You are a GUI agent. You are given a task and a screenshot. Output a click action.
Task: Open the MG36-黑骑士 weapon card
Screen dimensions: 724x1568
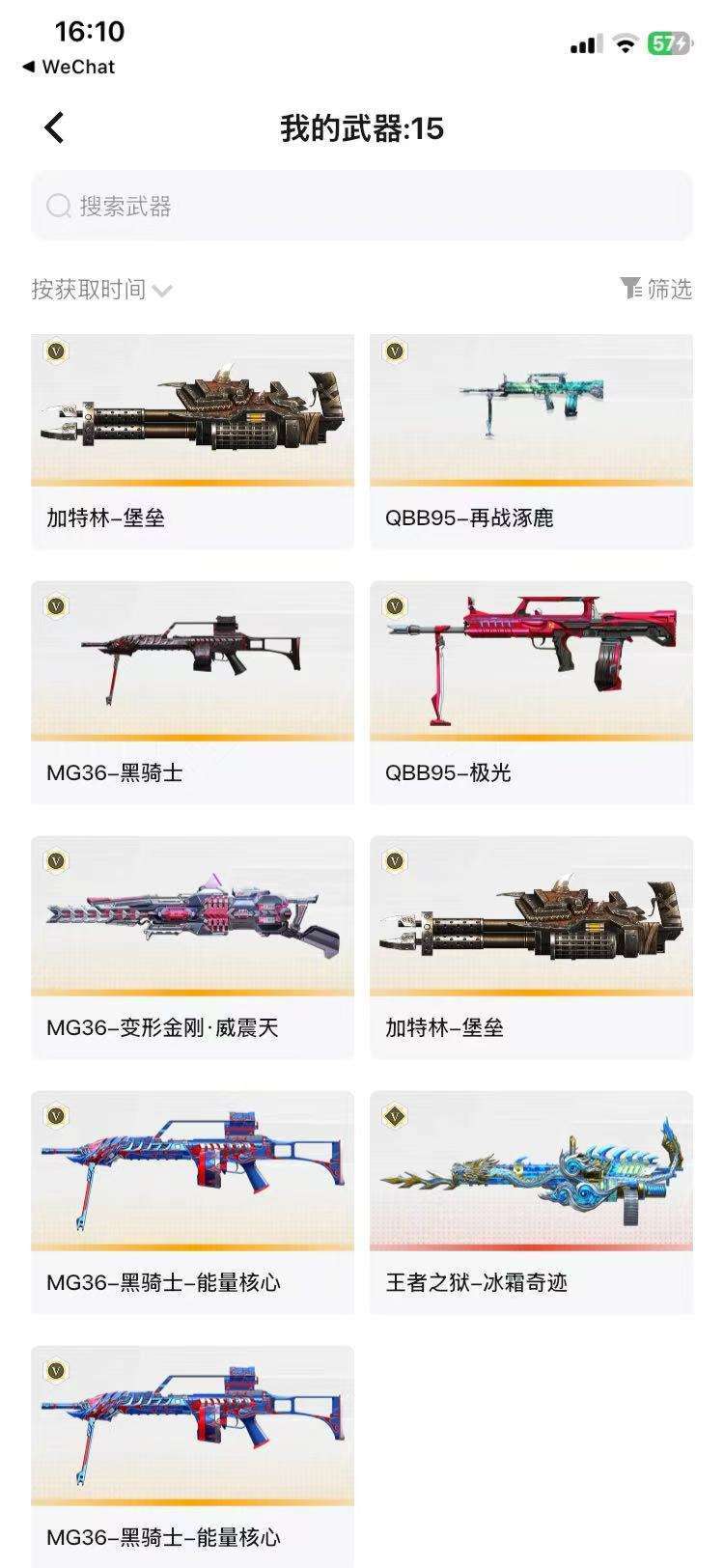(192, 692)
